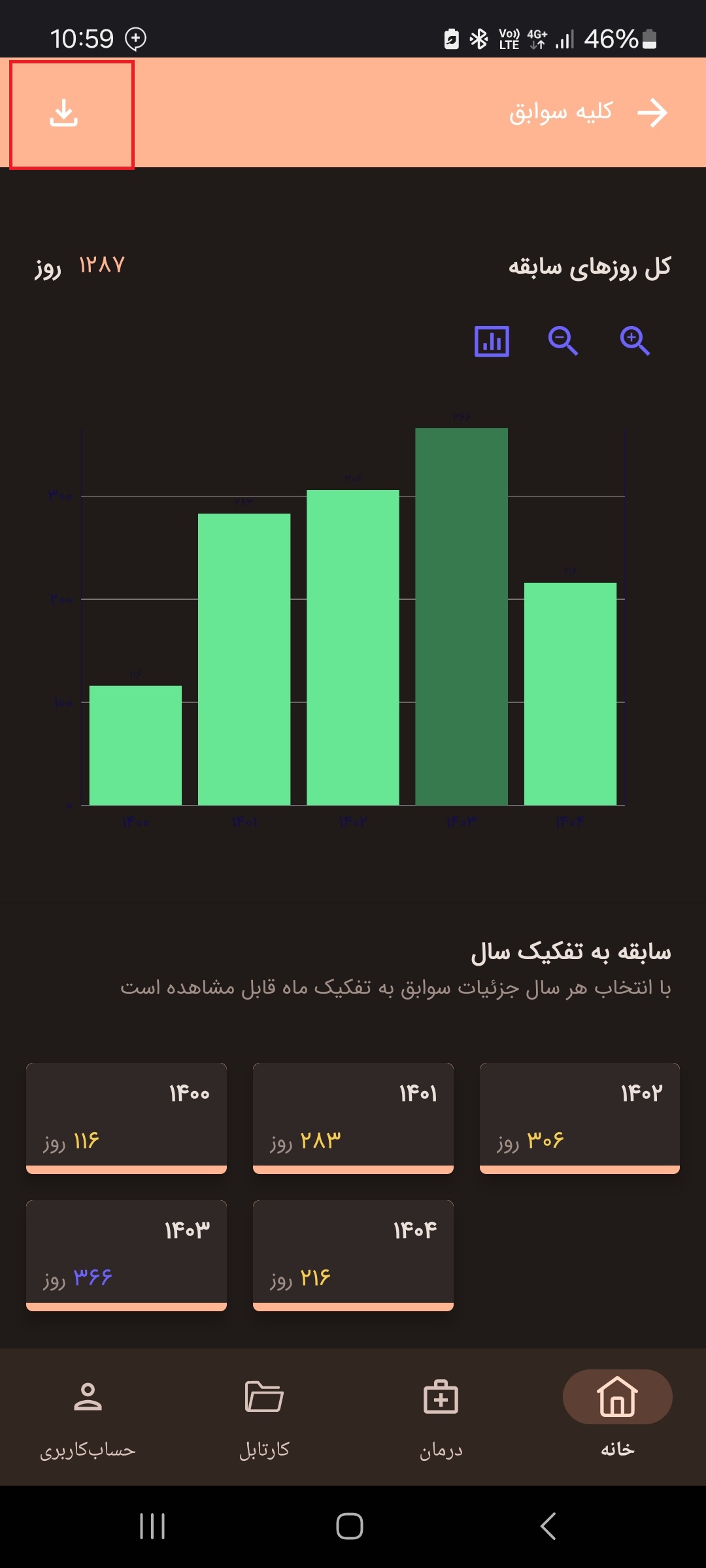
Task: Zoom in on the chart
Action: point(635,340)
